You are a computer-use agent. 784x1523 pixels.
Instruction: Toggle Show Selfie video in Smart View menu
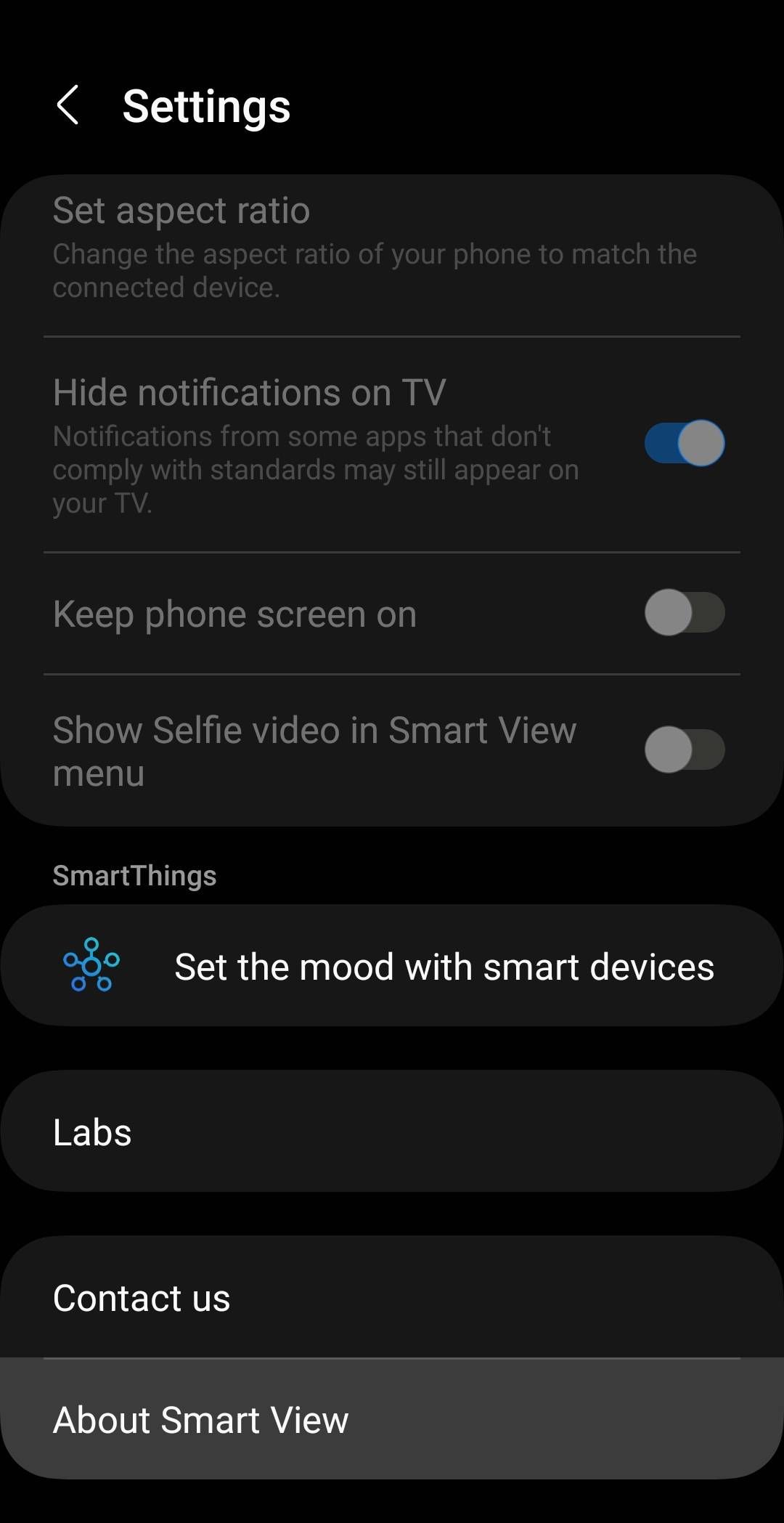pos(684,750)
